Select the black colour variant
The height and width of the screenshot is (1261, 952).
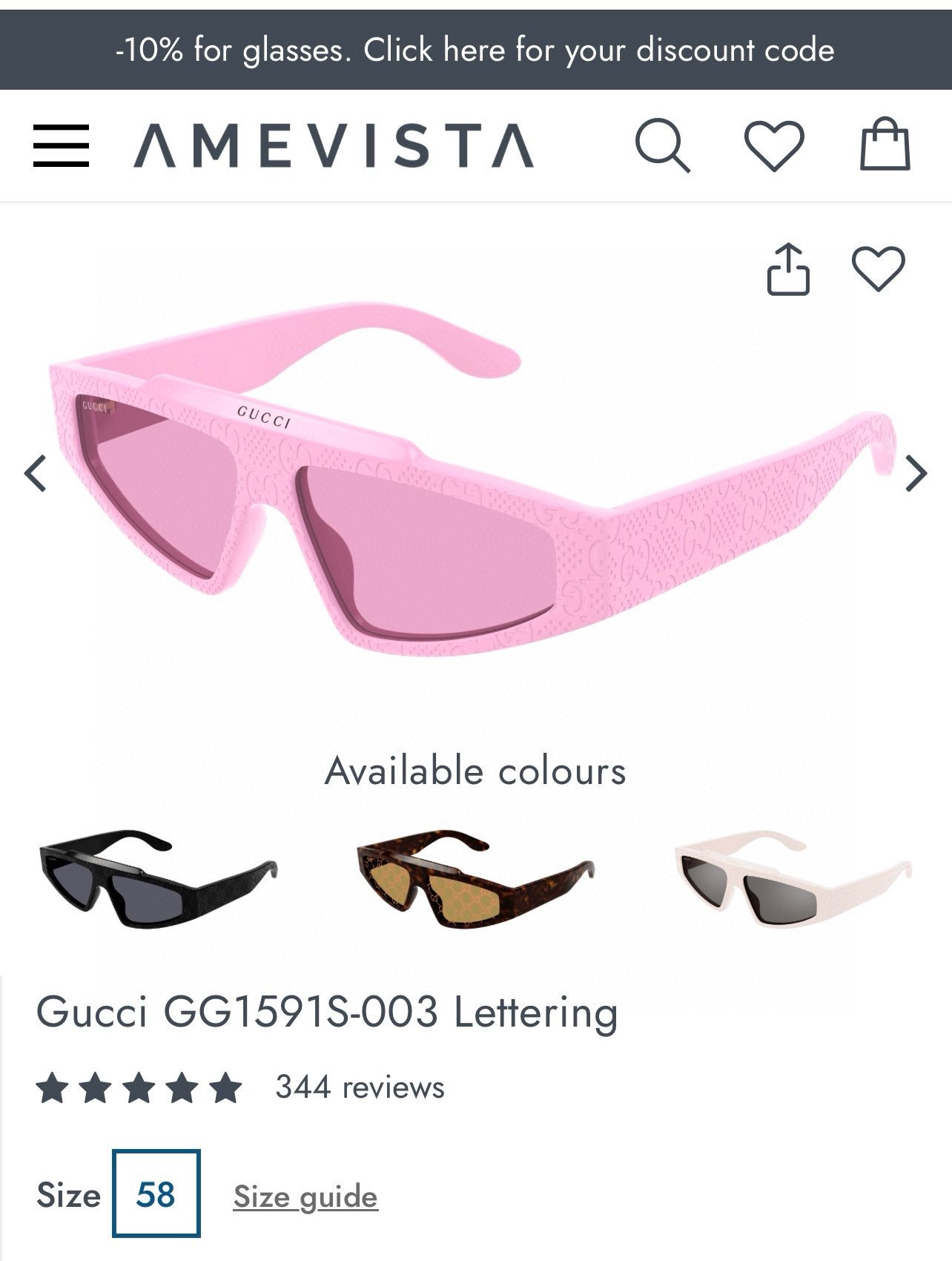[157, 878]
